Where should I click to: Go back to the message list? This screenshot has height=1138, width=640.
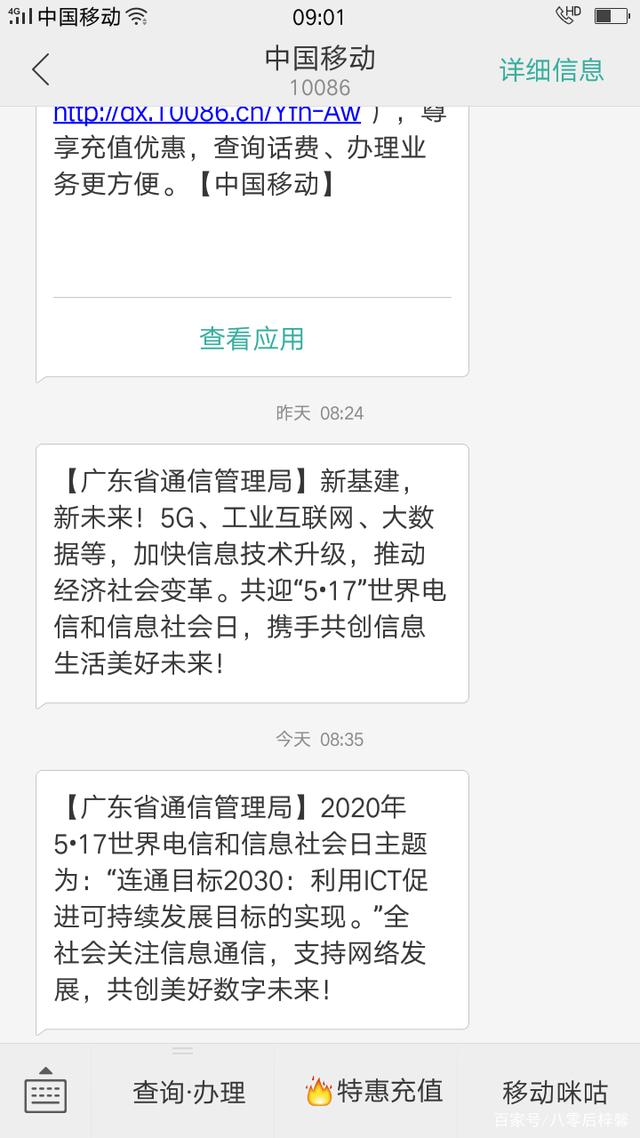41,70
